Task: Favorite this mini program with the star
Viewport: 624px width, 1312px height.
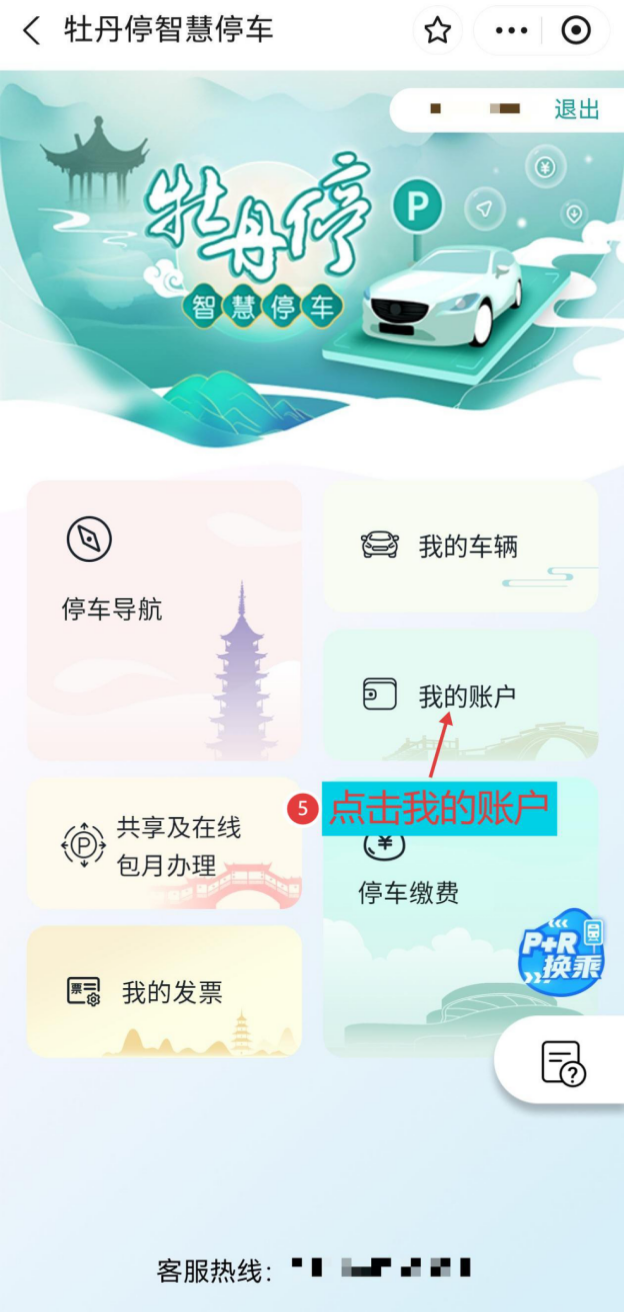Action: coord(437,31)
